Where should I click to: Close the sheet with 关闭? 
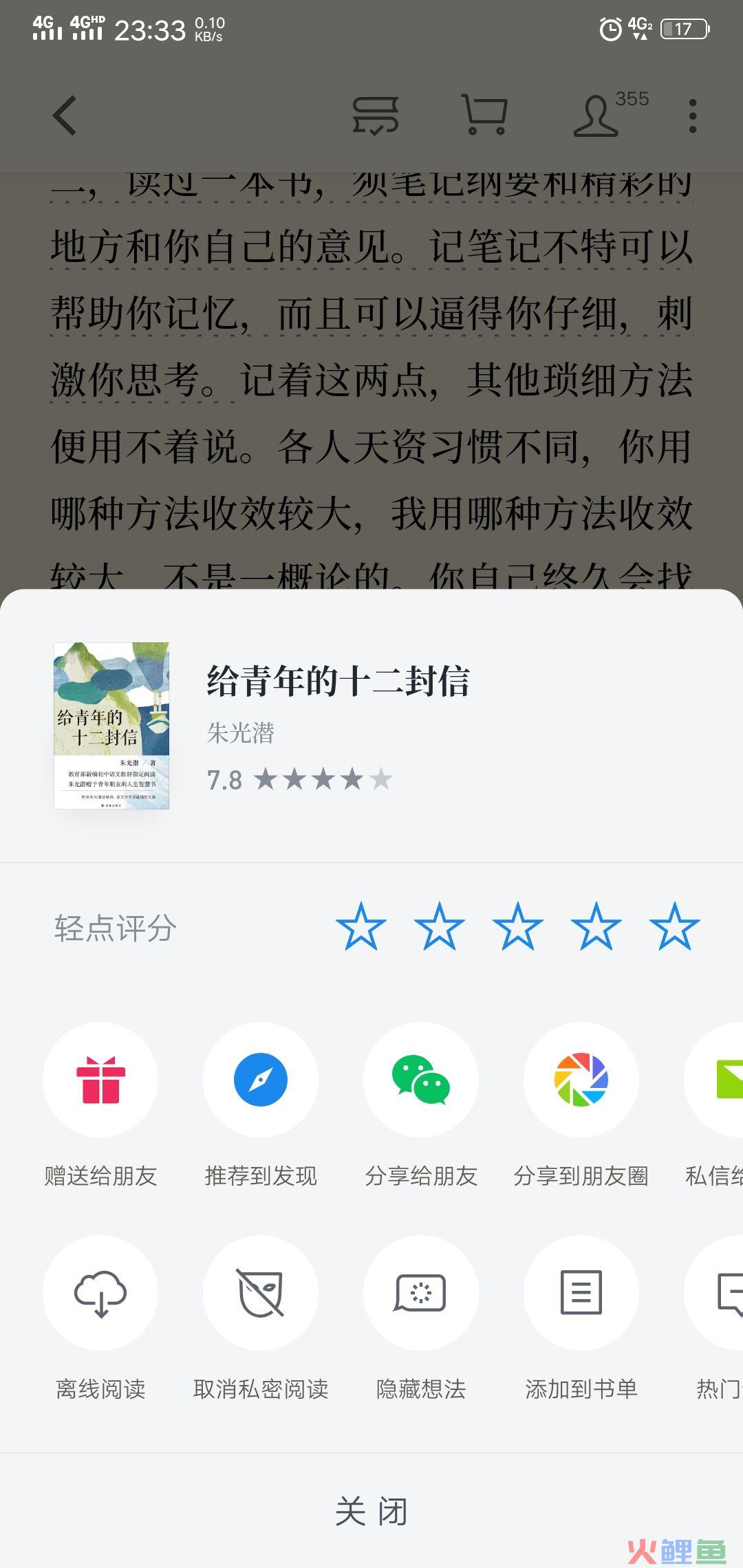[x=371, y=1512]
